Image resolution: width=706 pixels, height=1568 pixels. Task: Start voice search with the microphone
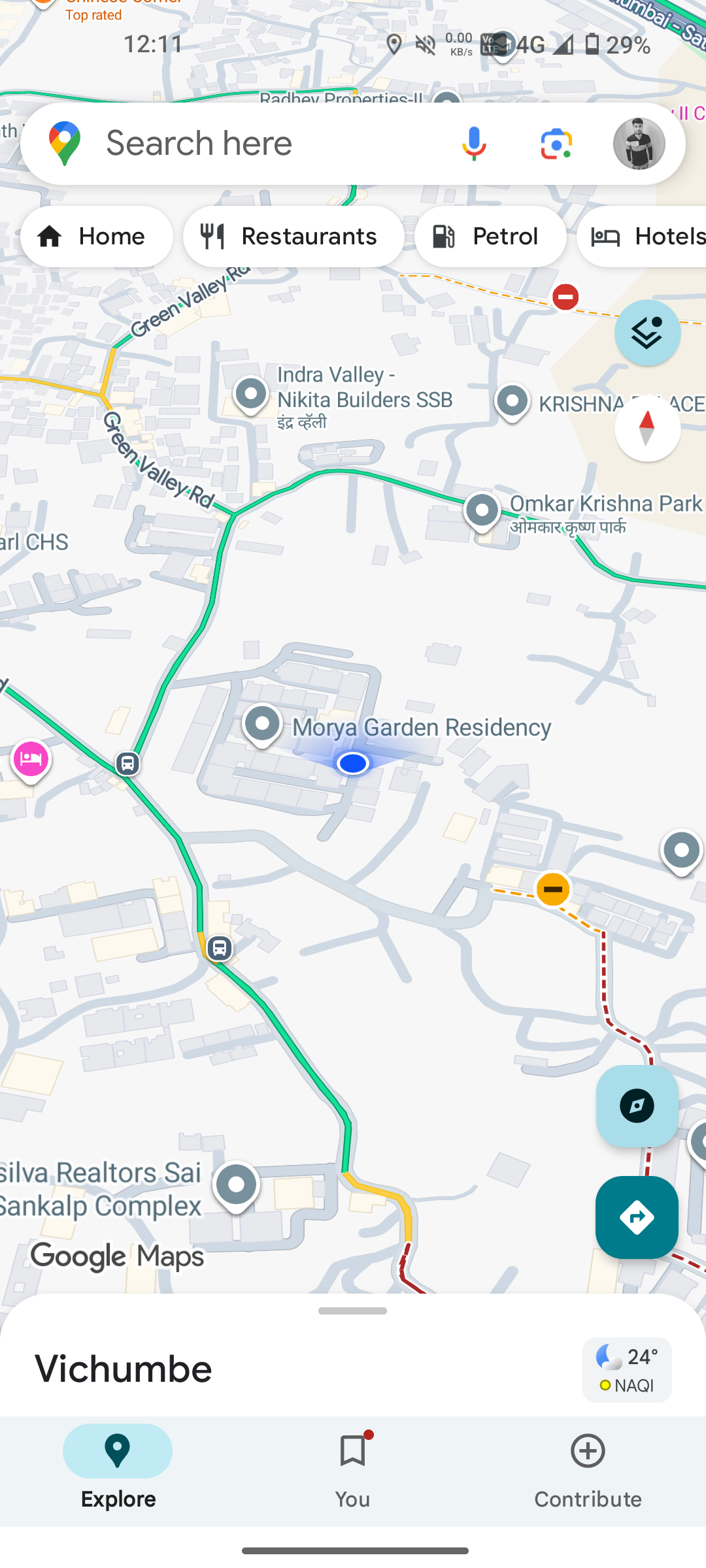(x=474, y=143)
